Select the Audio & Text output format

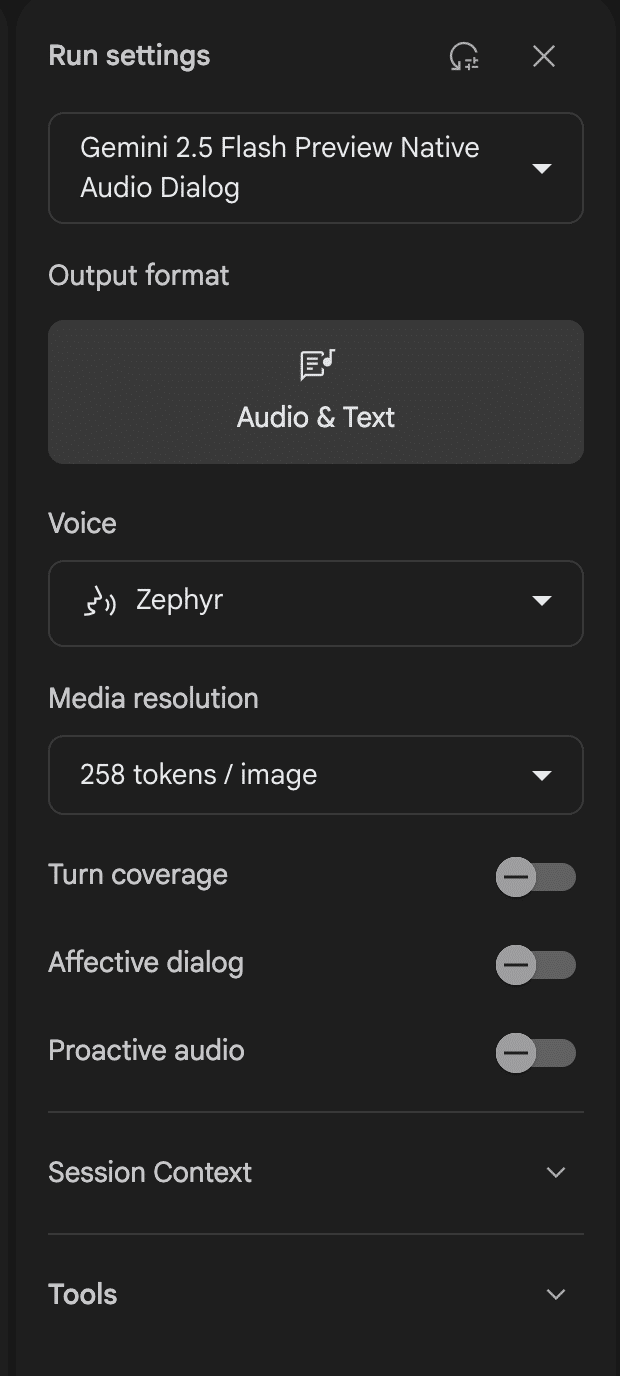click(315, 392)
